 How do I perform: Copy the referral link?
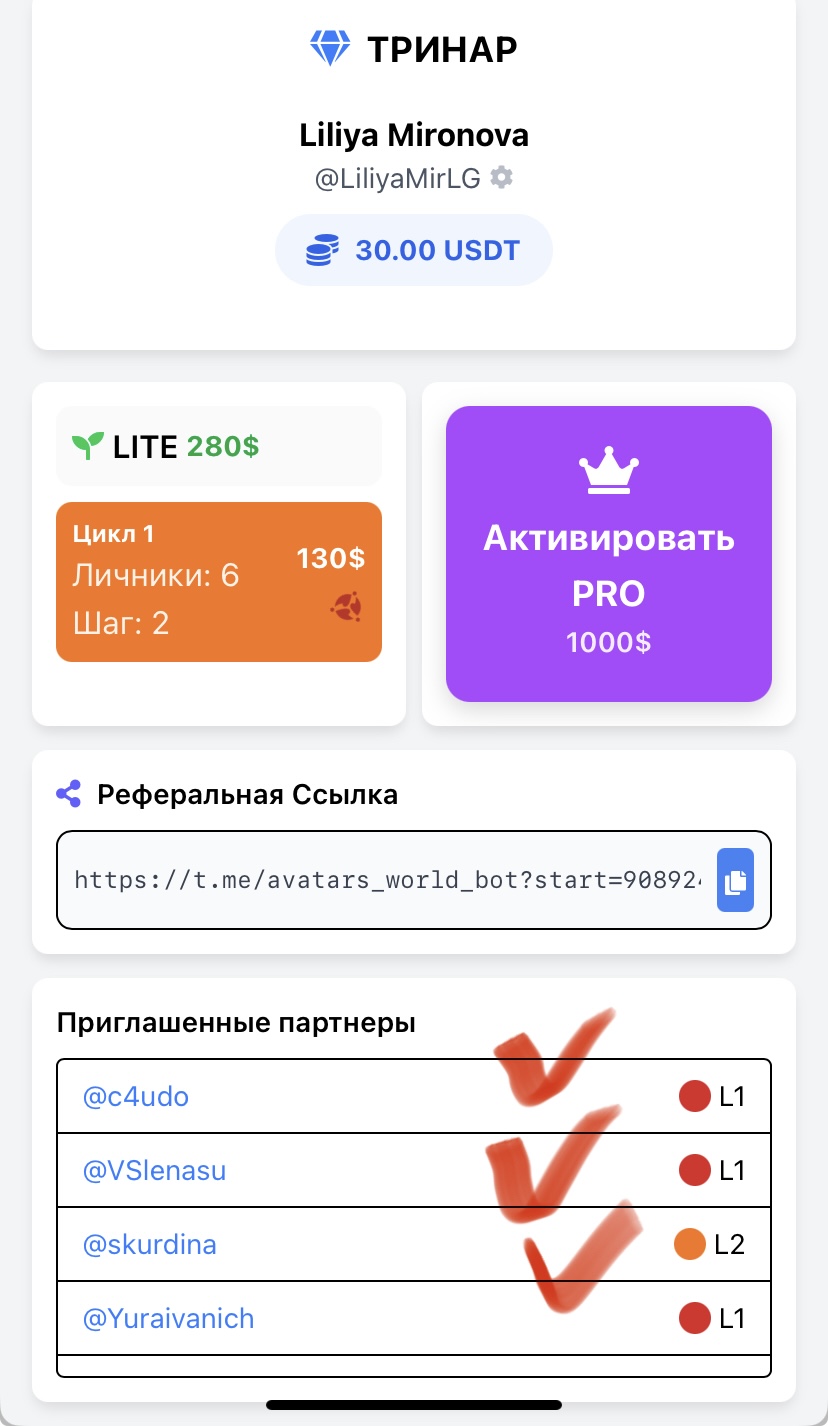tap(734, 880)
